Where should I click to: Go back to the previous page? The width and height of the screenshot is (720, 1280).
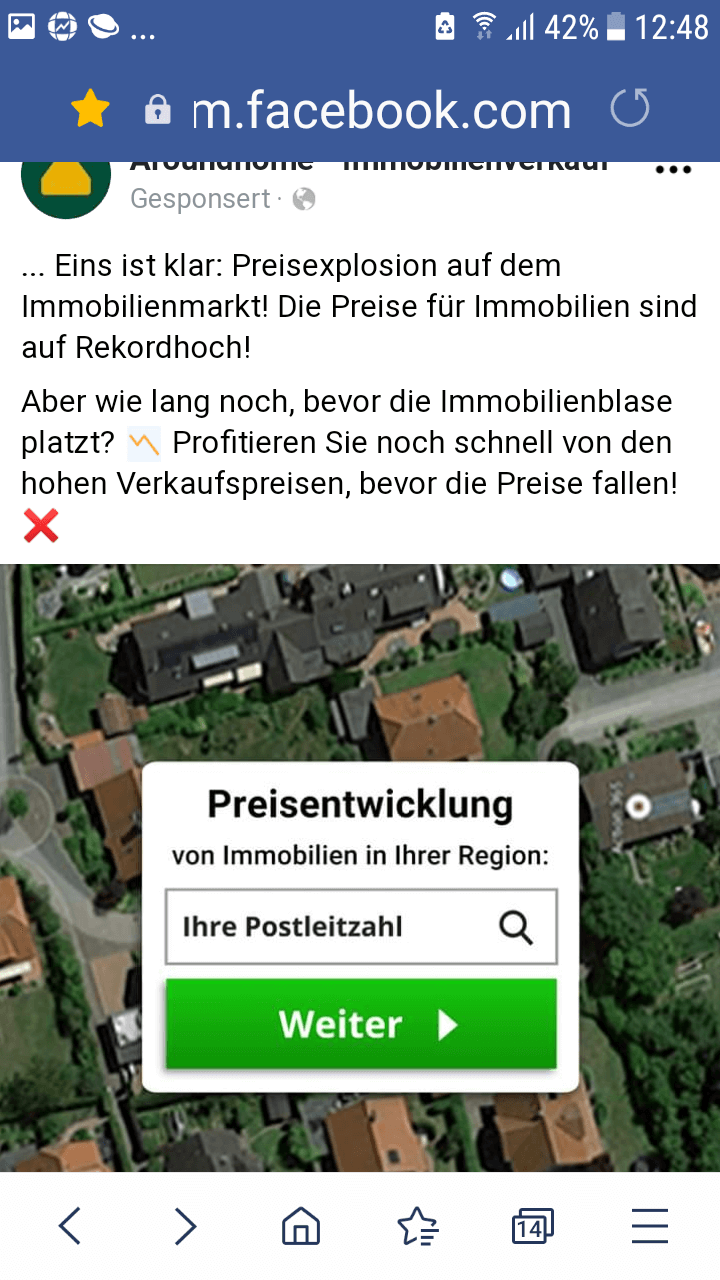pos(69,1225)
